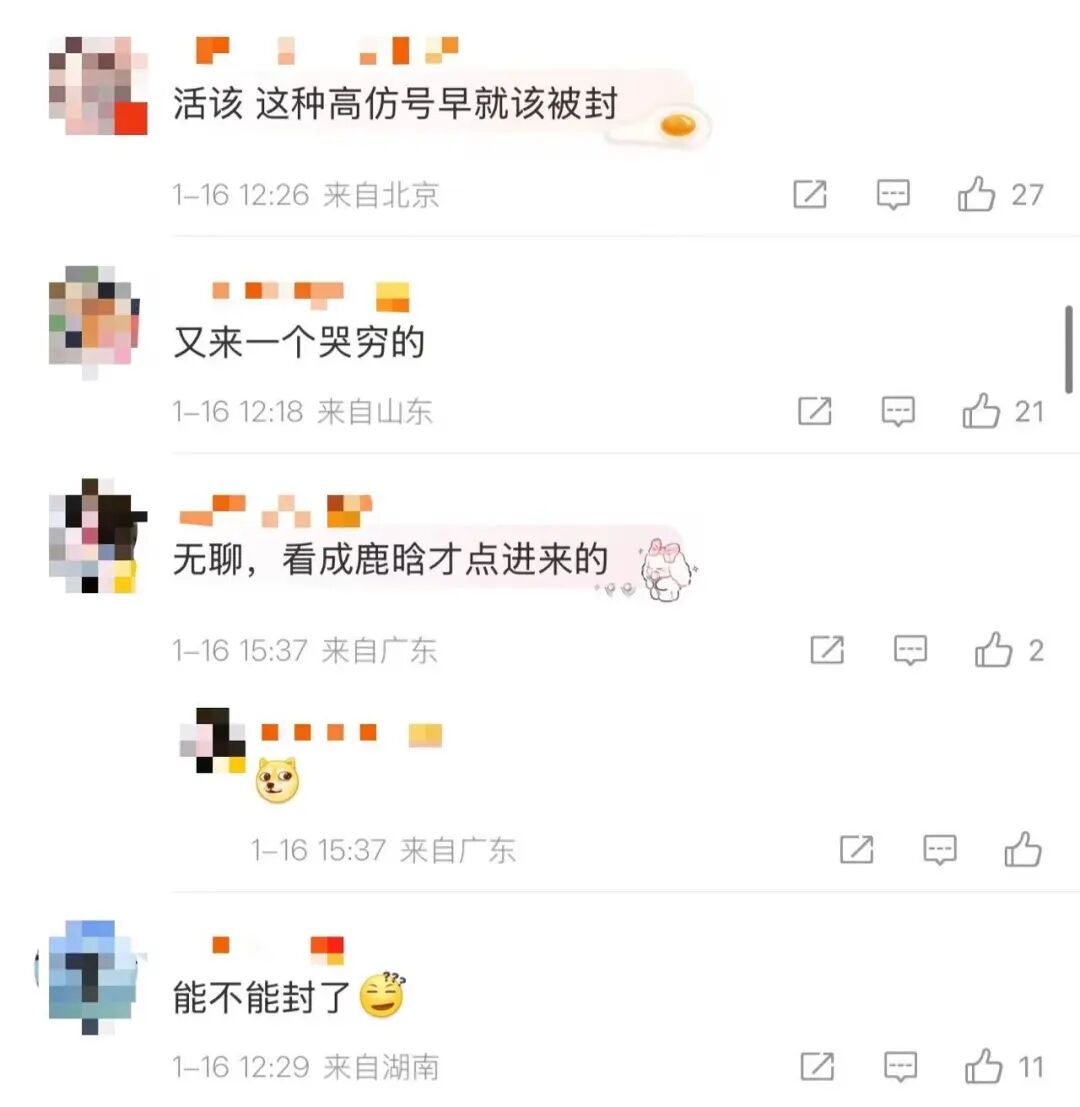Give a thumbs up to "无聊，看成鹿晗才点进来的"
Image resolution: width=1080 pixels, height=1107 pixels.
tap(993, 651)
